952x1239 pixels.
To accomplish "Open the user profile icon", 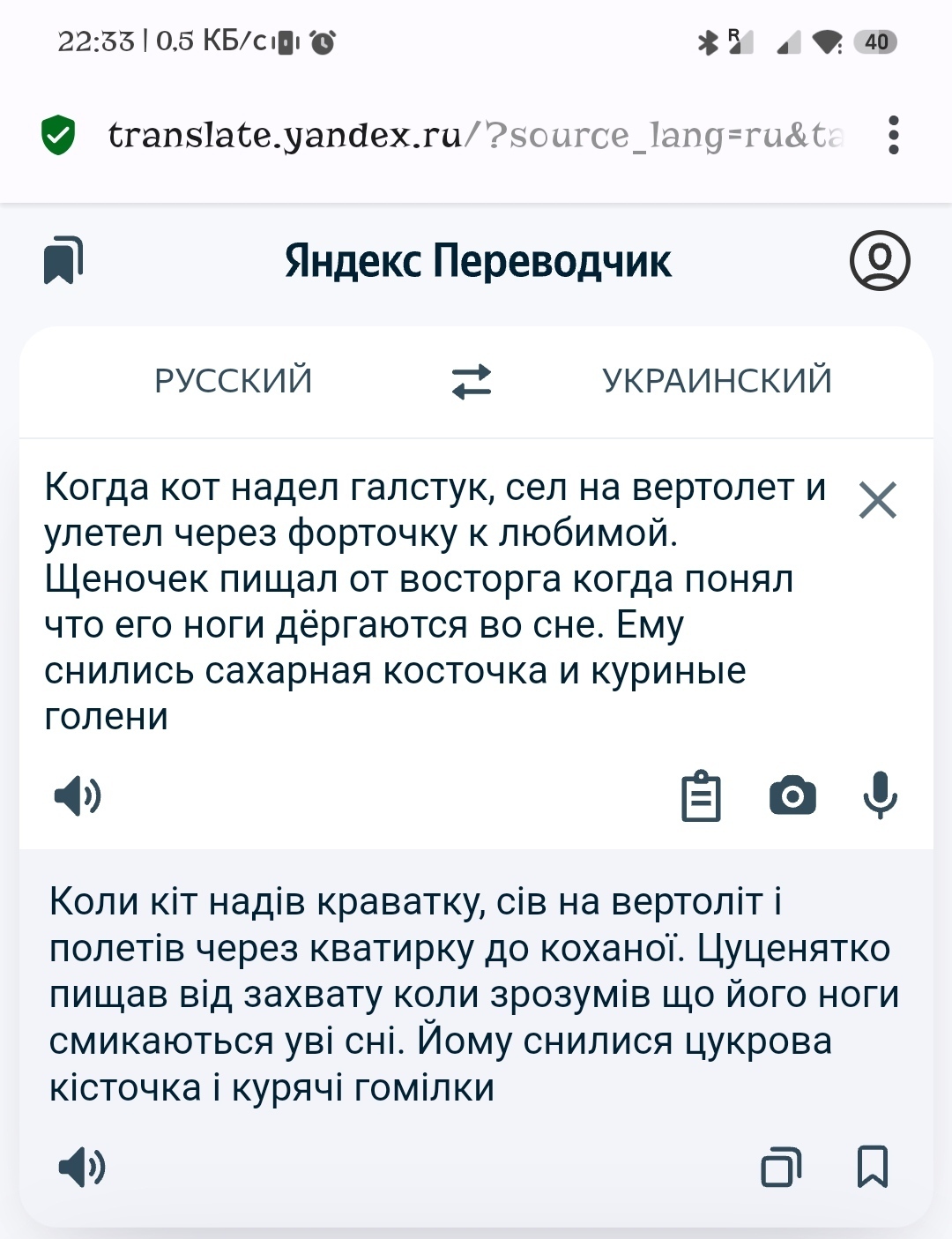I will 879,261.
